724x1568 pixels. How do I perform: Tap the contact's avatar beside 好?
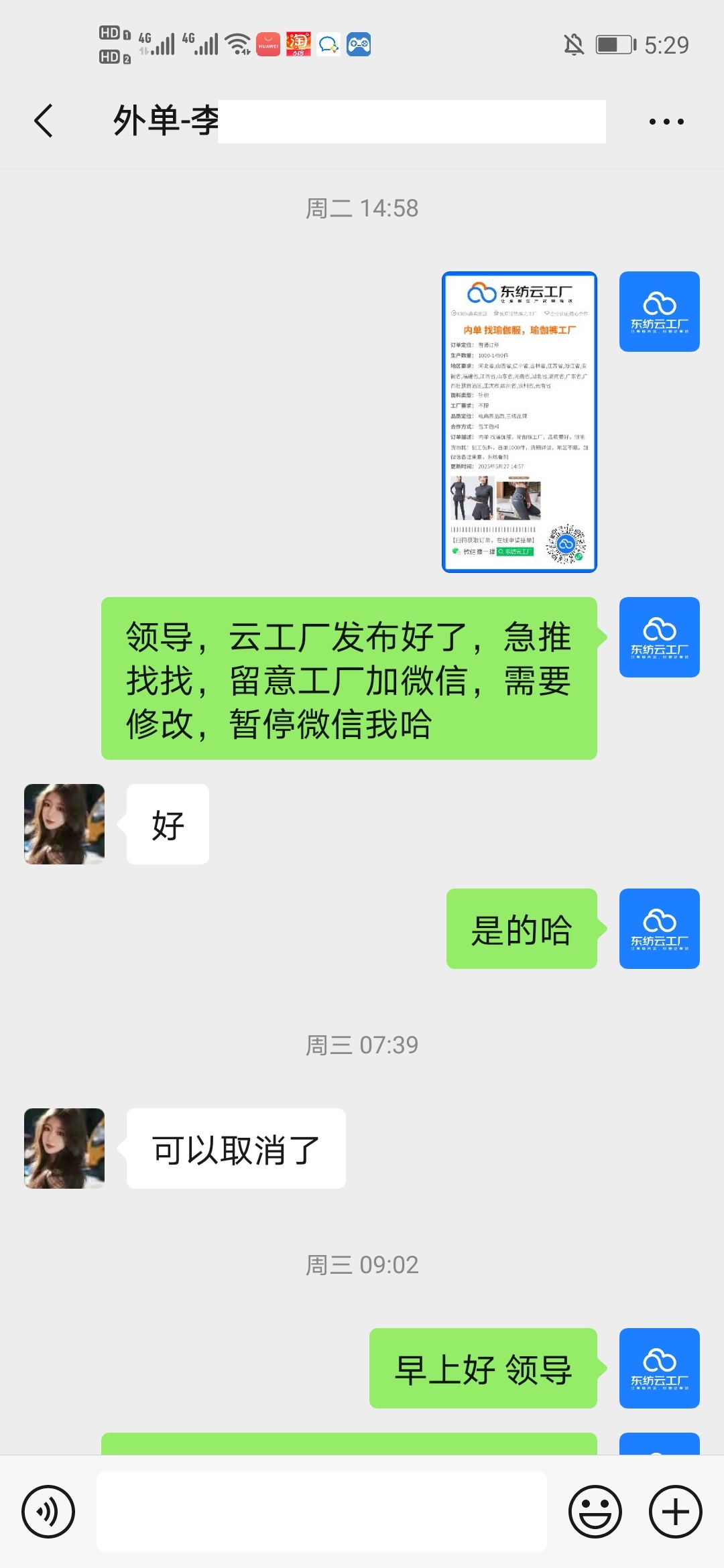tap(64, 824)
